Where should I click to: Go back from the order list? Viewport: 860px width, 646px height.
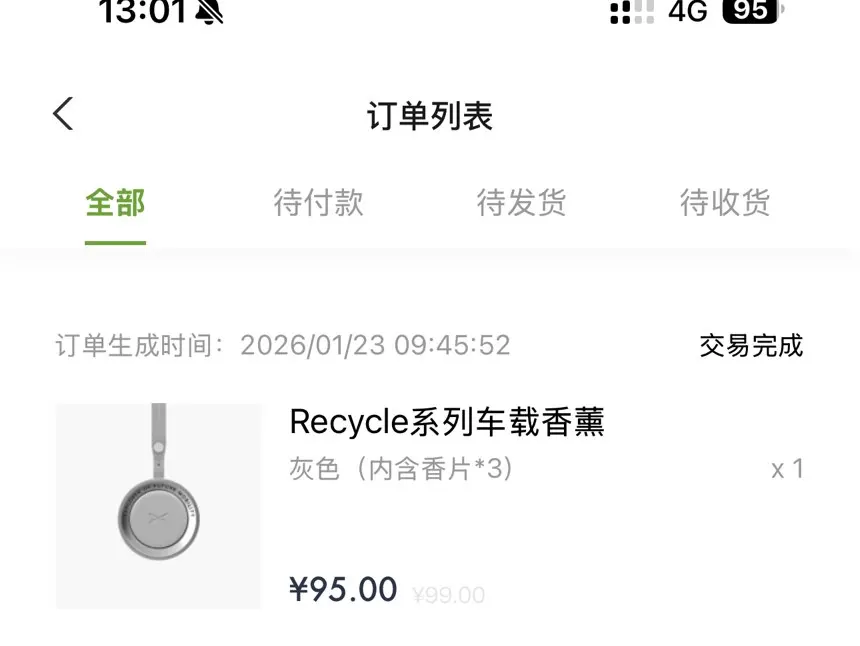[x=63, y=114]
